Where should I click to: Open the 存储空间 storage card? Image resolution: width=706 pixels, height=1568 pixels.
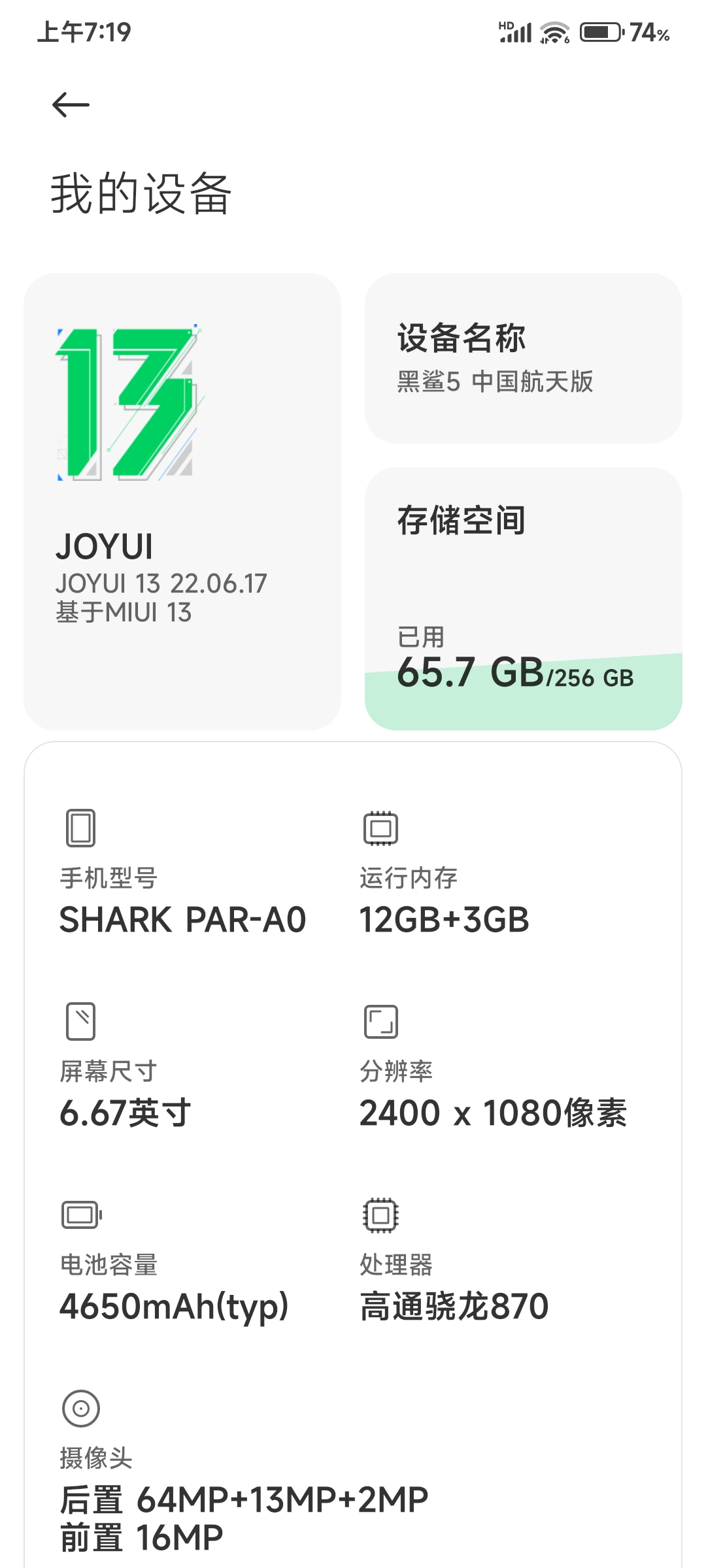(x=523, y=598)
